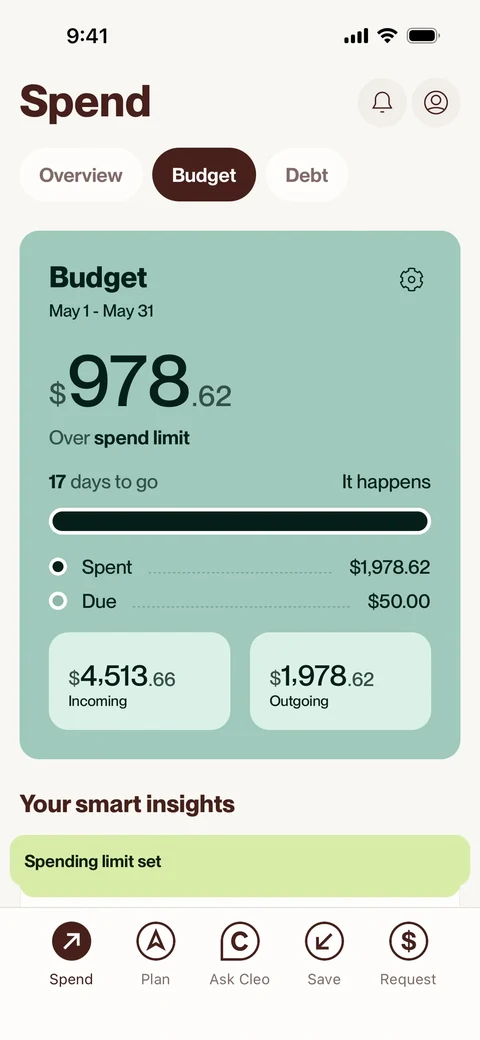480x1040 pixels.
Task: Switch to the Save tab
Action: 324,954
